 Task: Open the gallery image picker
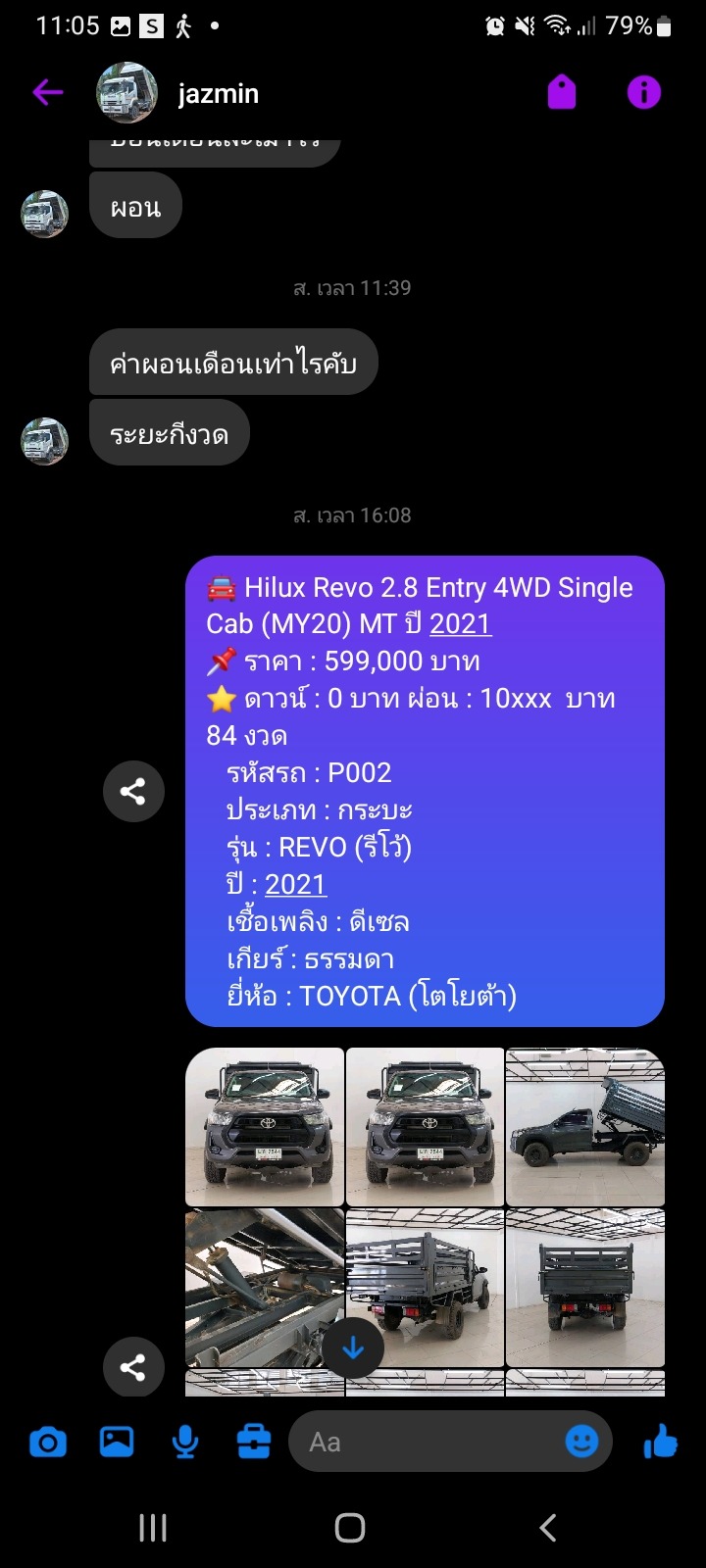click(117, 1442)
